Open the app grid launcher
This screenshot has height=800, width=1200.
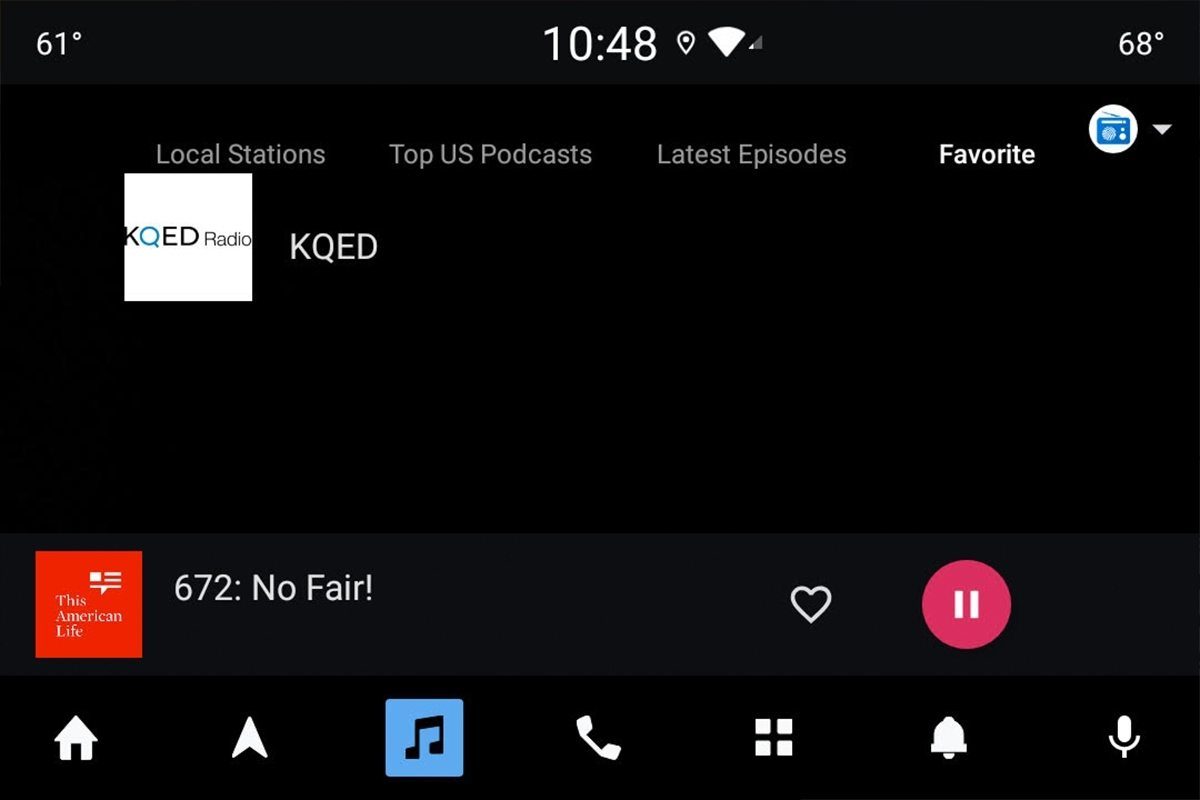(773, 738)
